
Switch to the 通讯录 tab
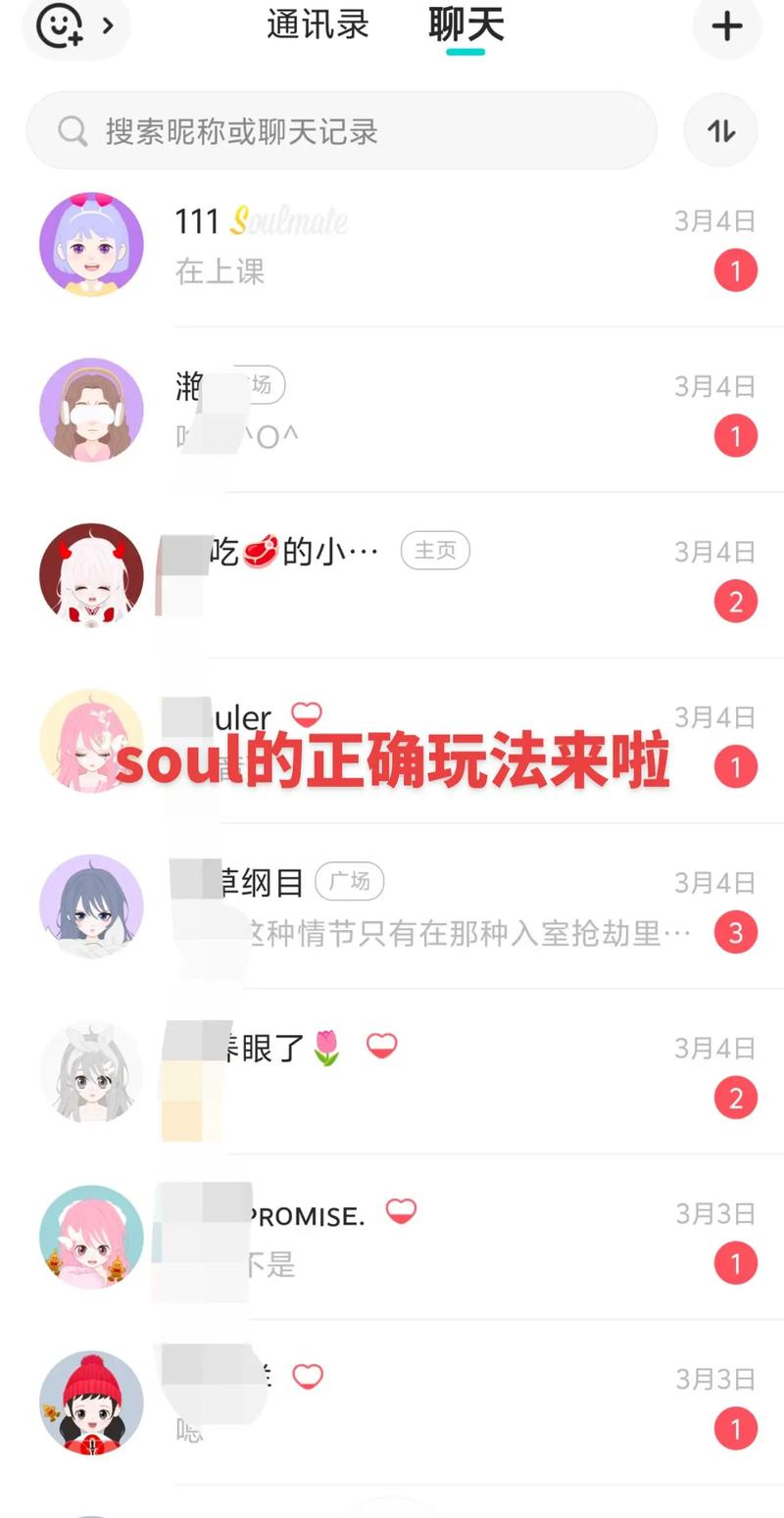tap(318, 24)
